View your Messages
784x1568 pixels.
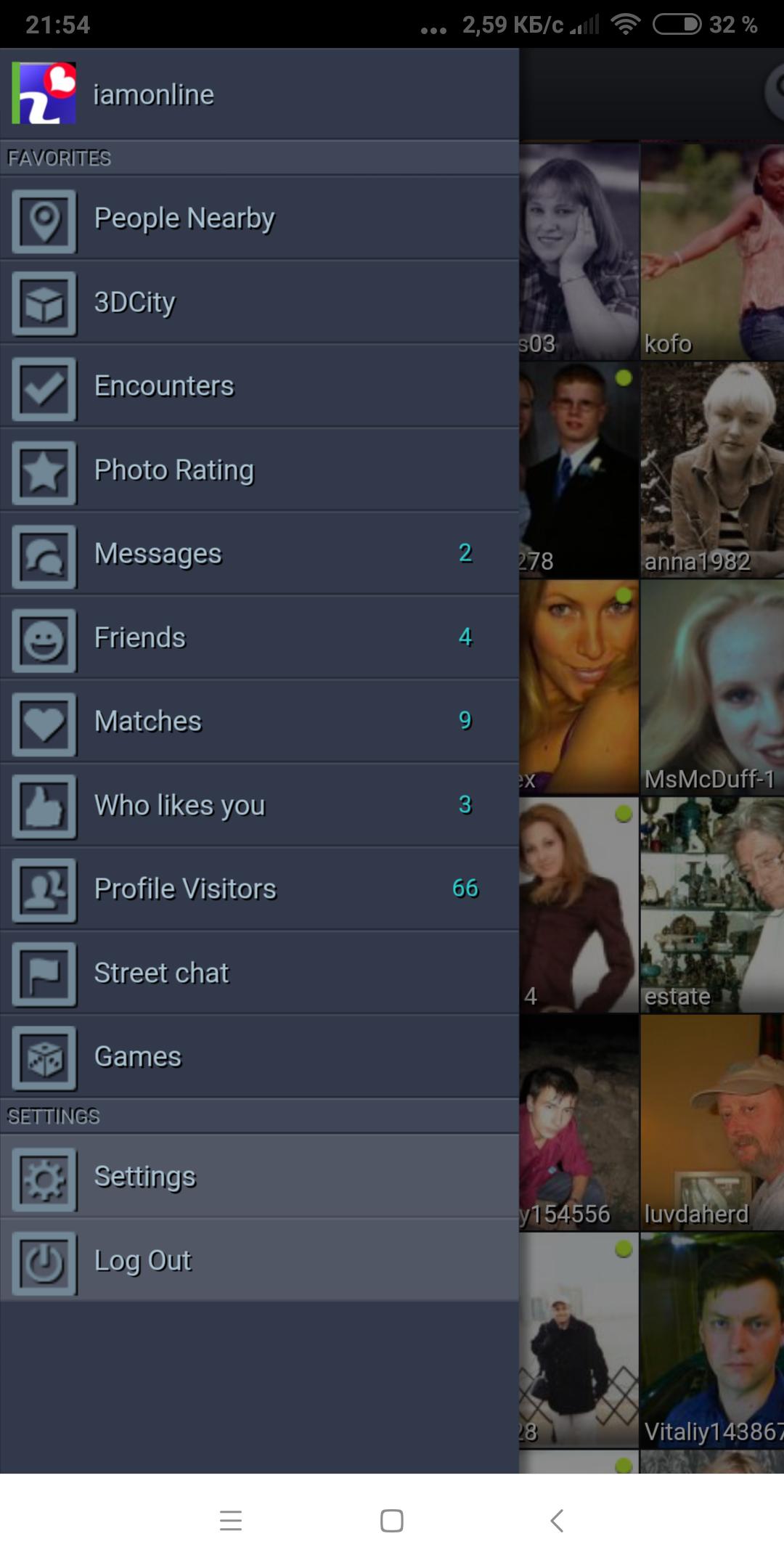click(x=258, y=554)
